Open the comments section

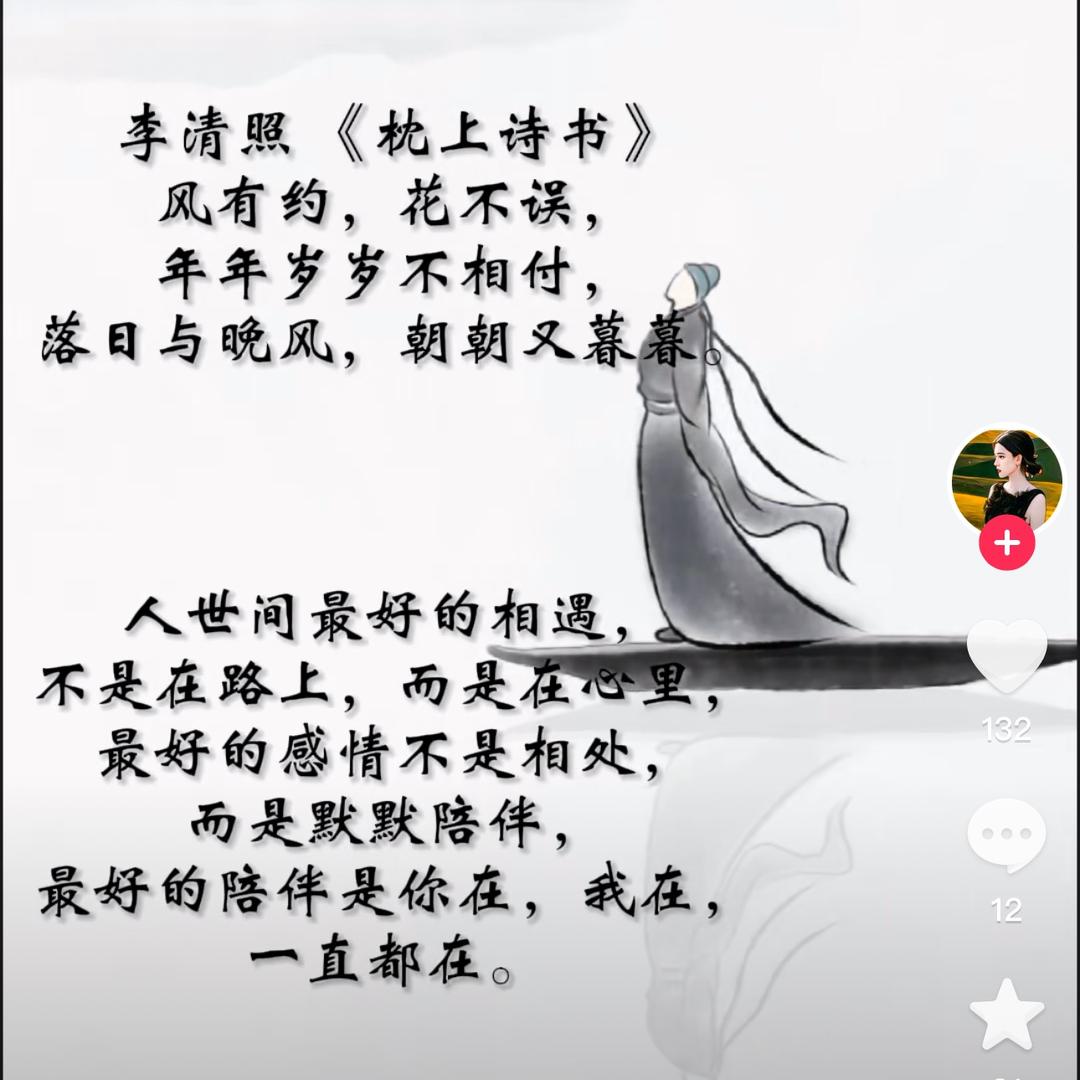point(1006,837)
